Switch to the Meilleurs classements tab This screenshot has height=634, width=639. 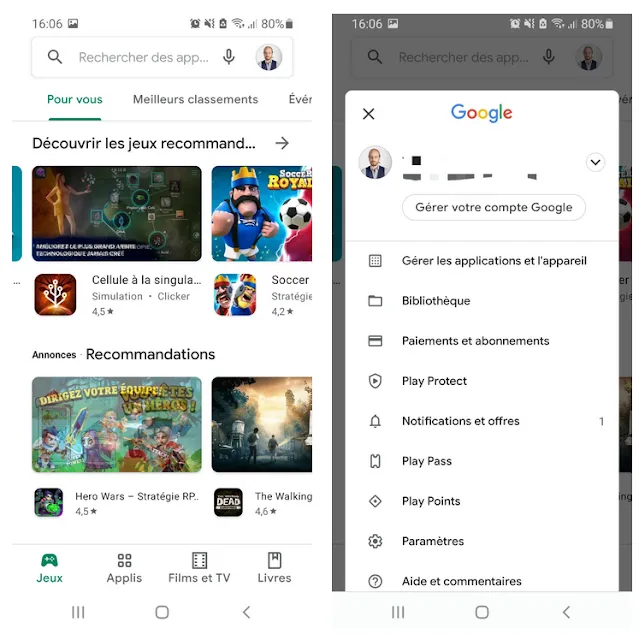point(195,99)
